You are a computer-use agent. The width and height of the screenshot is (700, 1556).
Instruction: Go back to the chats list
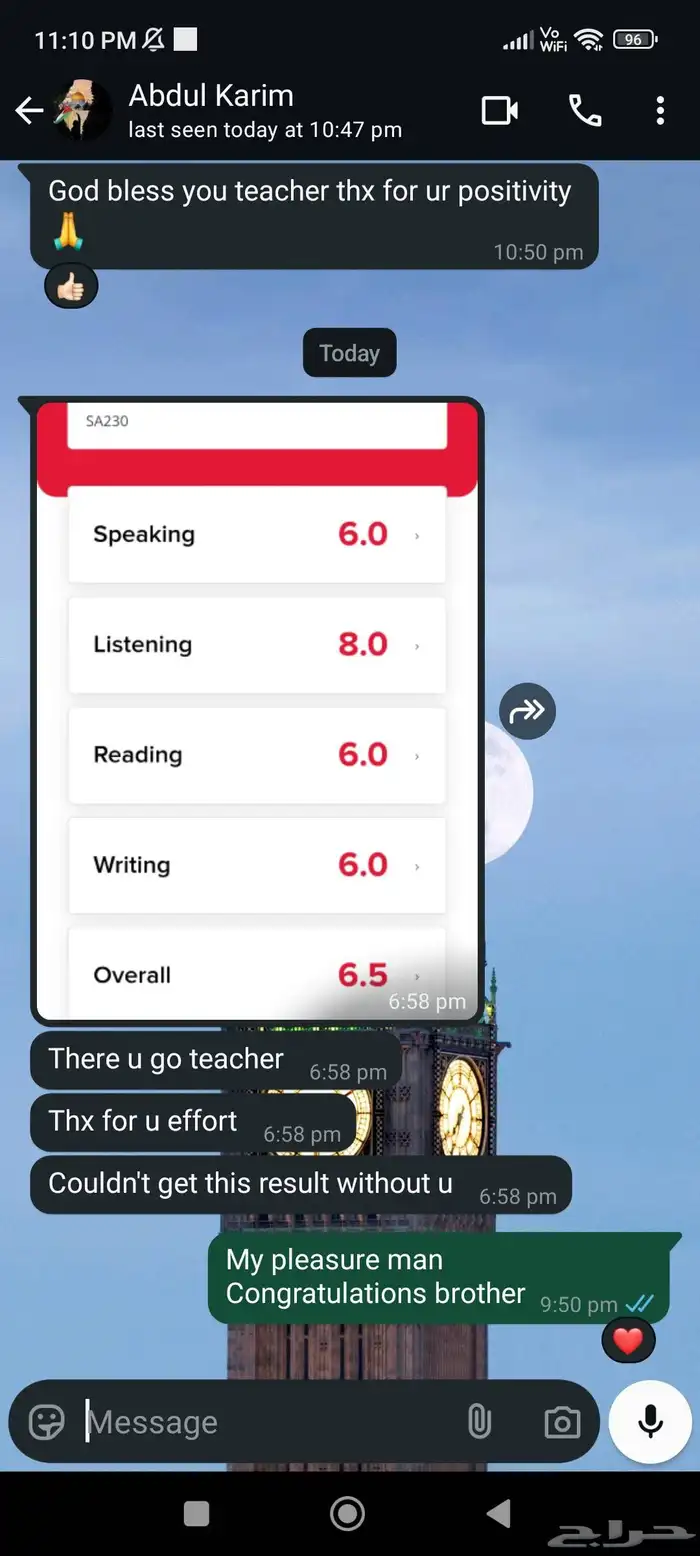coord(29,111)
